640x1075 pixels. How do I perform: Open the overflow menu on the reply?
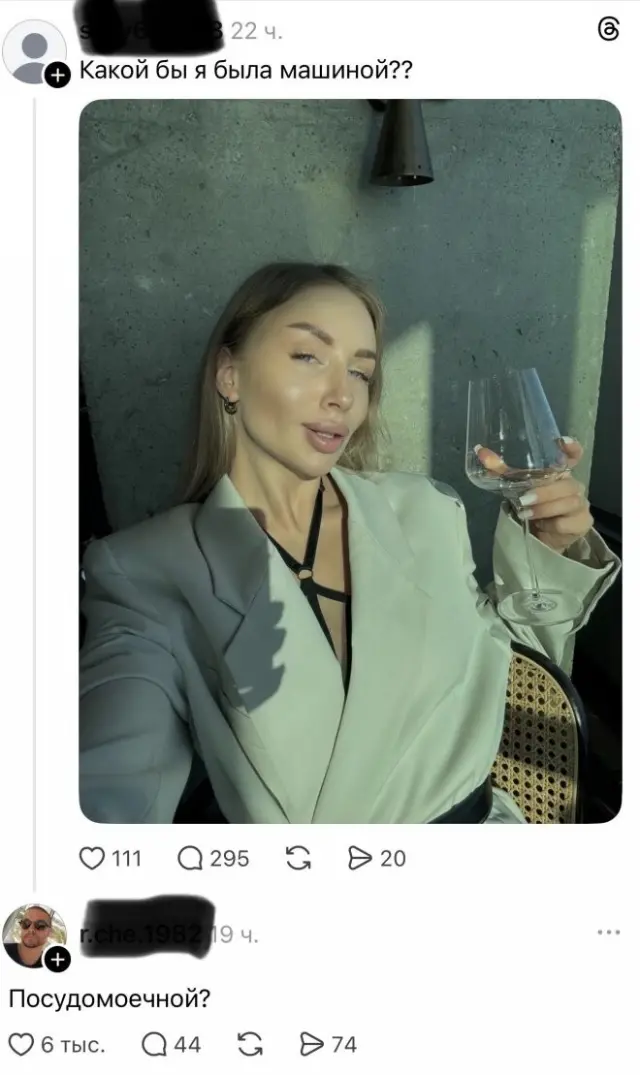coord(608,932)
